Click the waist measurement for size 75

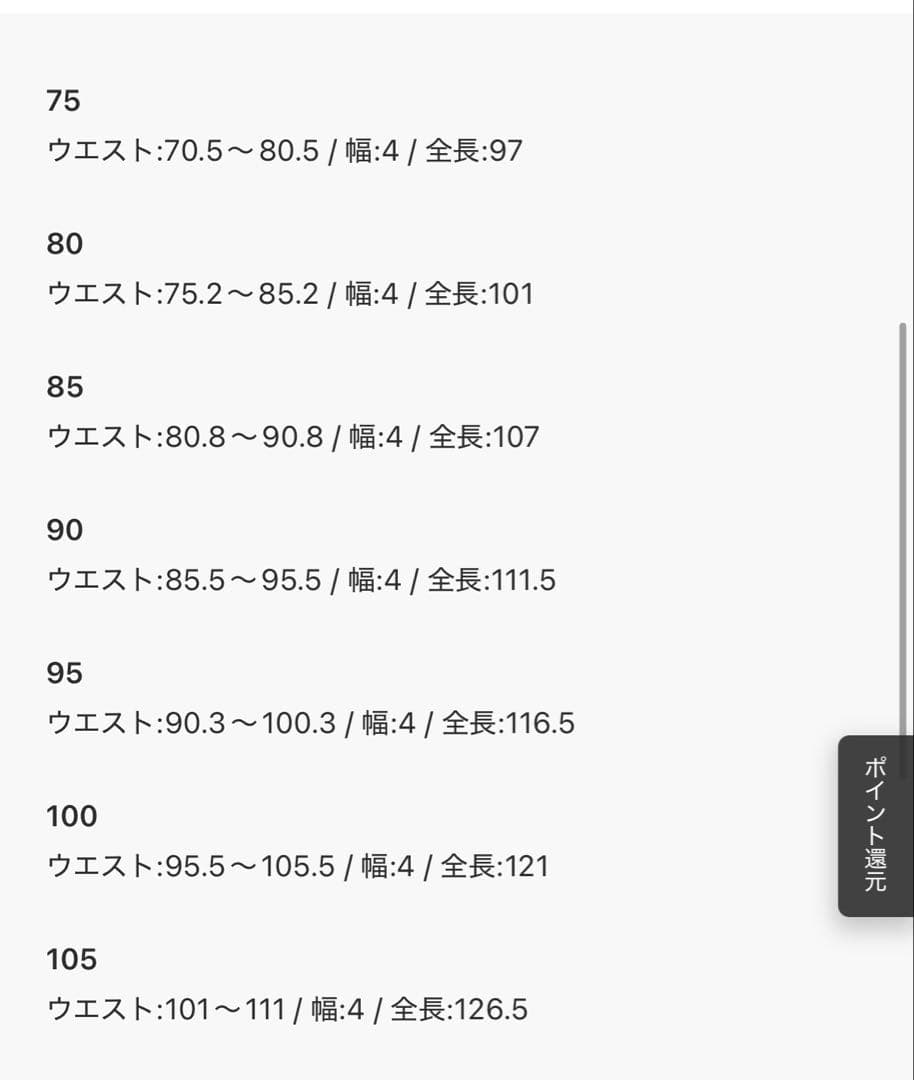190,150
